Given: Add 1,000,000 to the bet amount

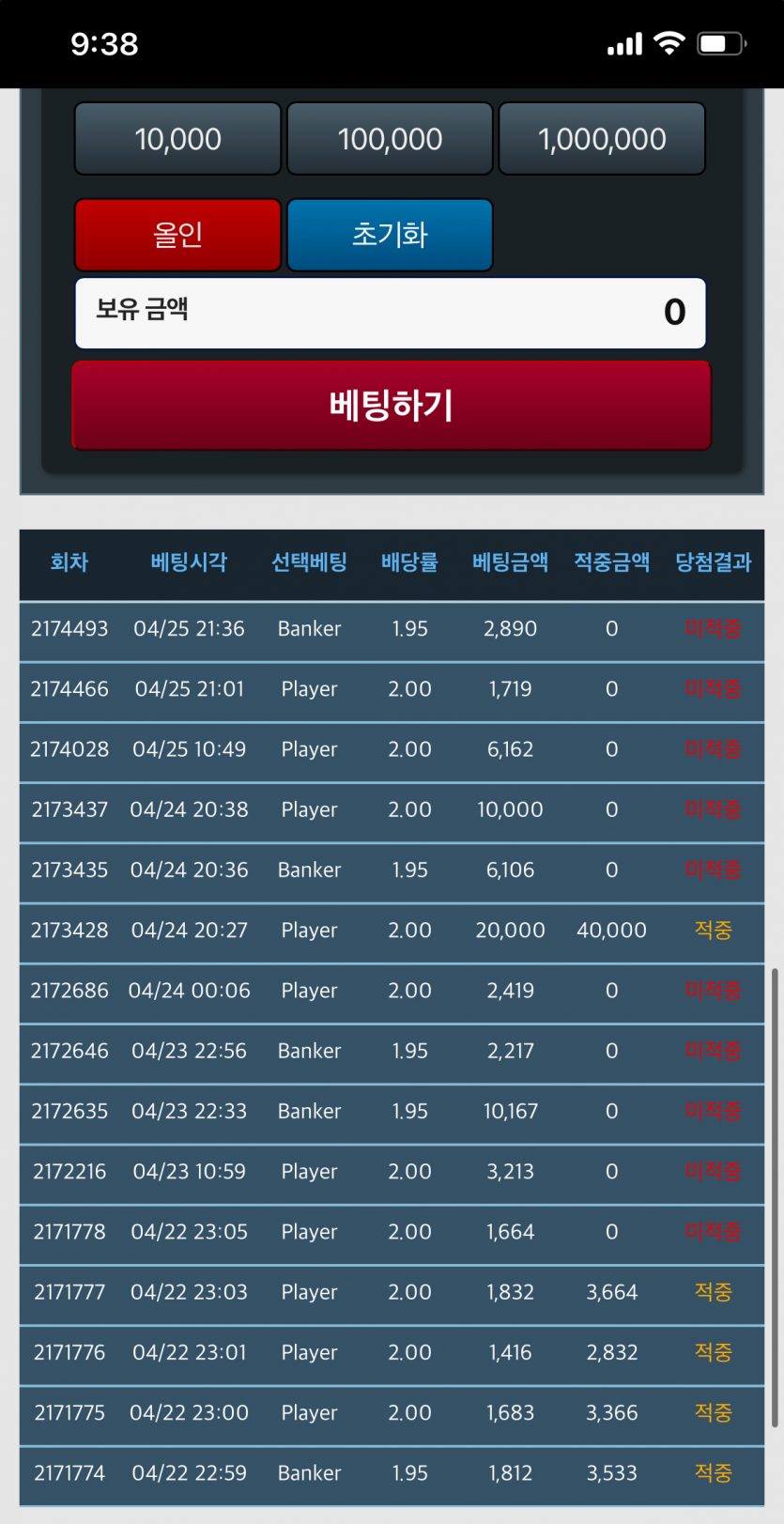Looking at the screenshot, I should point(602,139).
